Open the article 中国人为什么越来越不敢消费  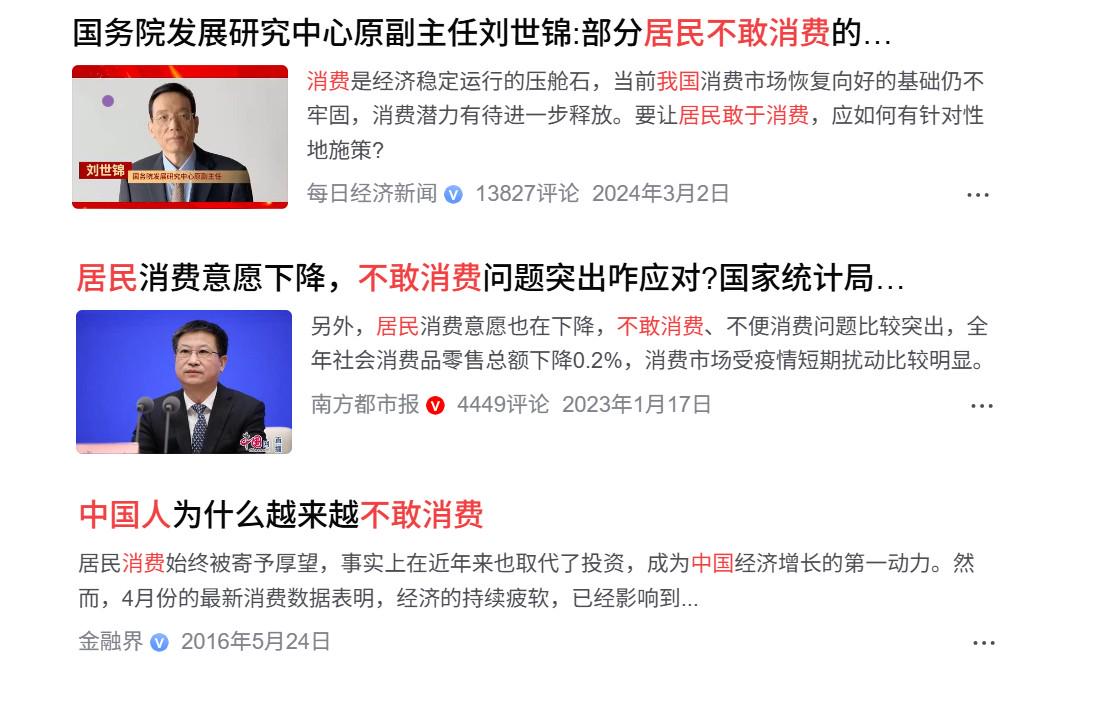tap(281, 514)
